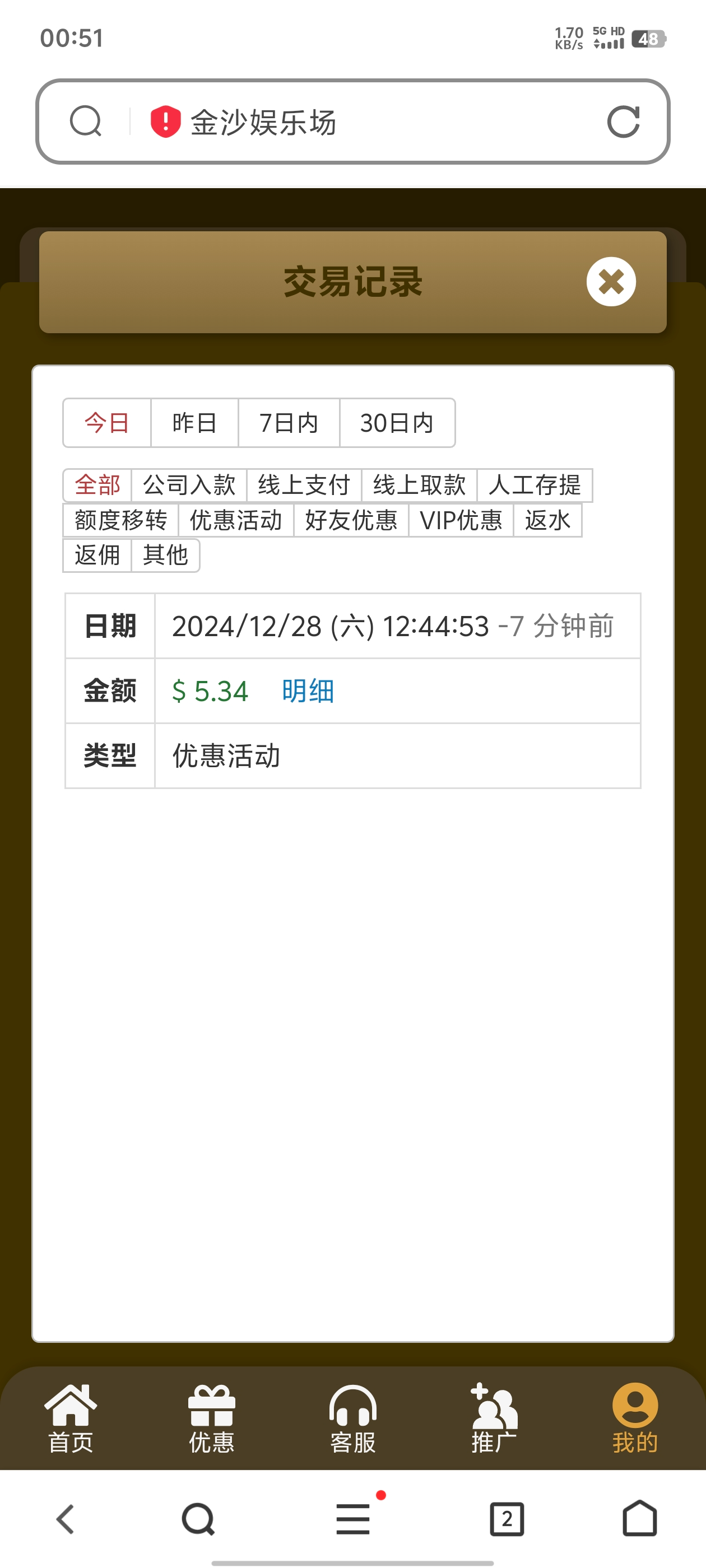This screenshot has width=706, height=1568.
Task: Filter by 人工存提
Action: pyautogui.click(x=534, y=485)
